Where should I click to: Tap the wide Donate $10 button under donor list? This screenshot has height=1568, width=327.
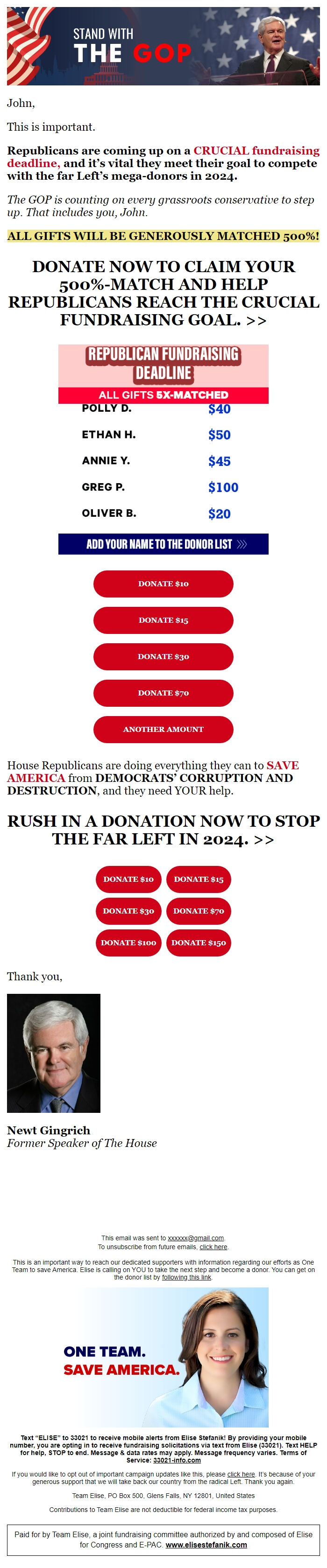click(x=163, y=583)
